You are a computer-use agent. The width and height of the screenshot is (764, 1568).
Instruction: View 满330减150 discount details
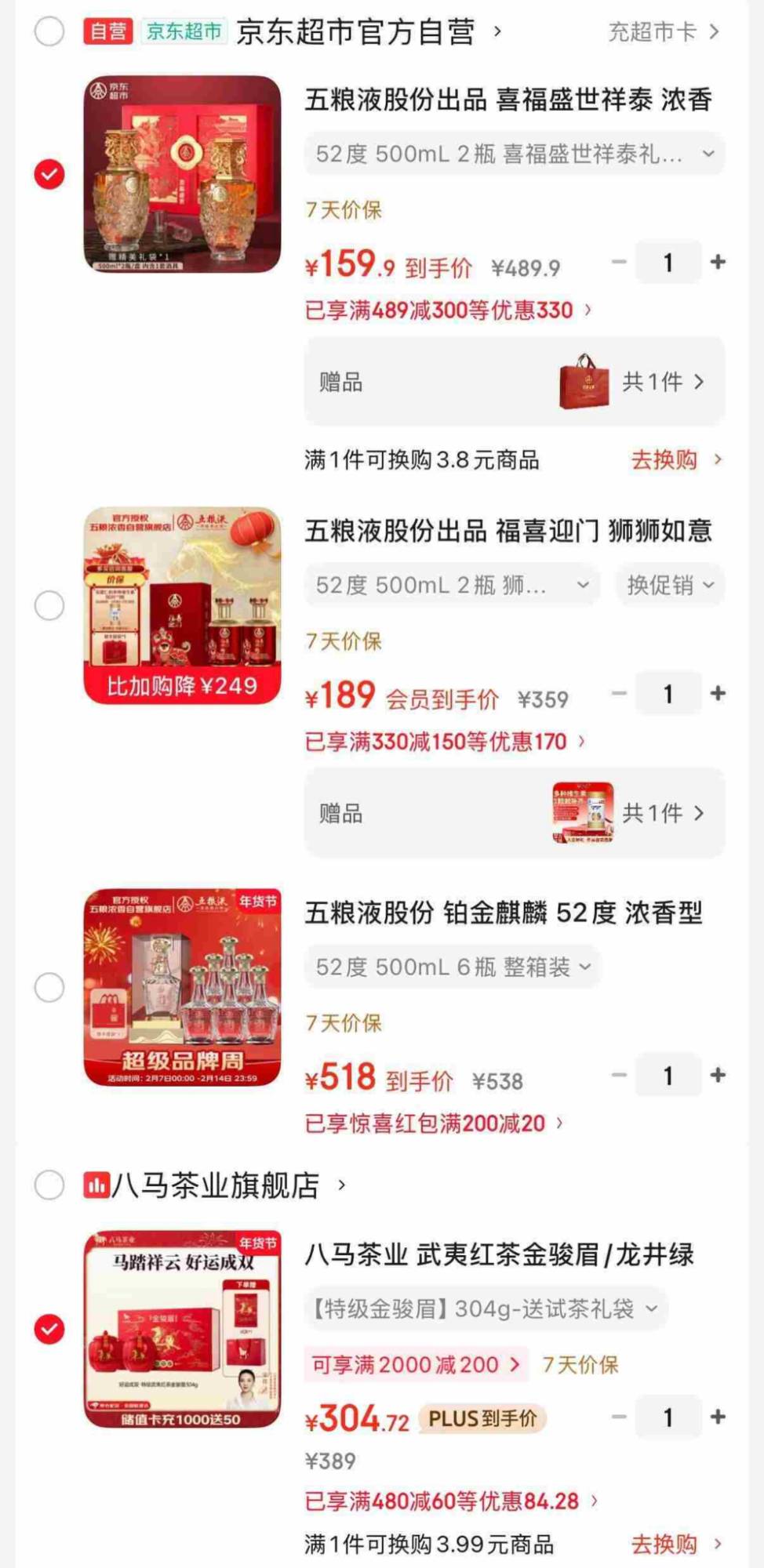click(x=444, y=742)
